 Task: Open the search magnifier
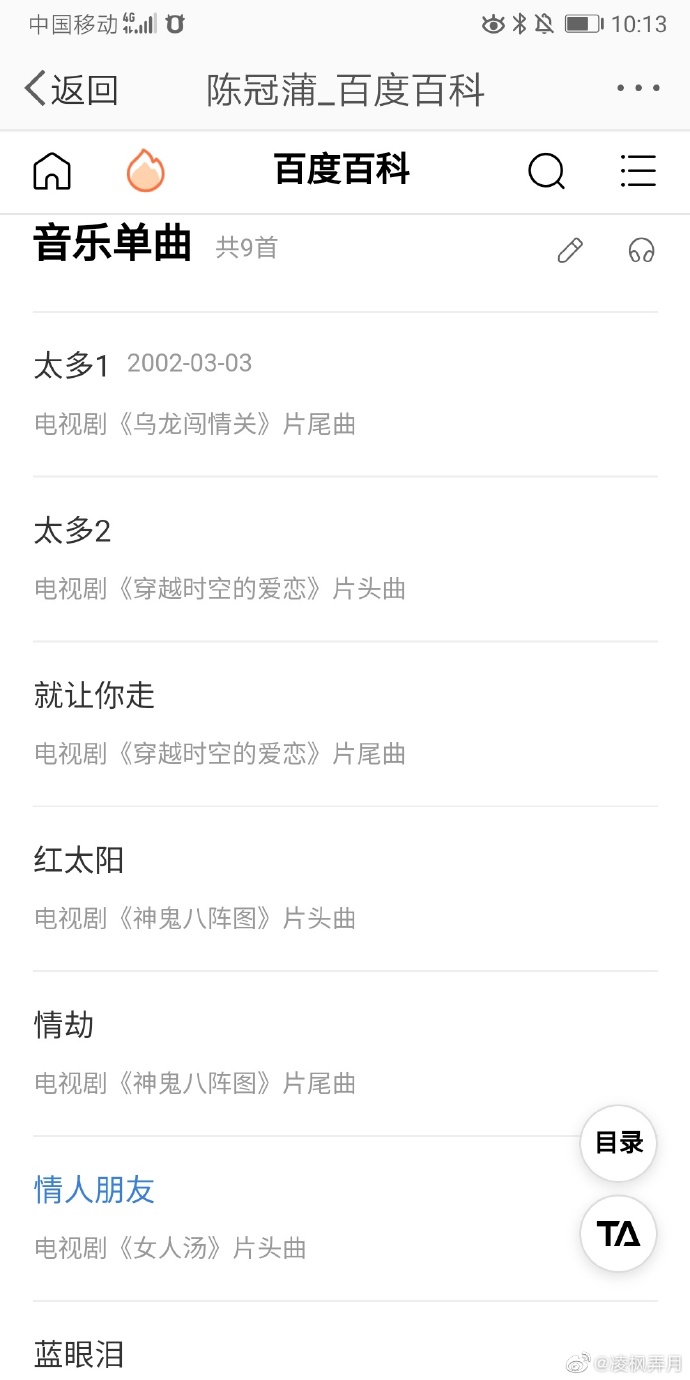[x=546, y=172]
